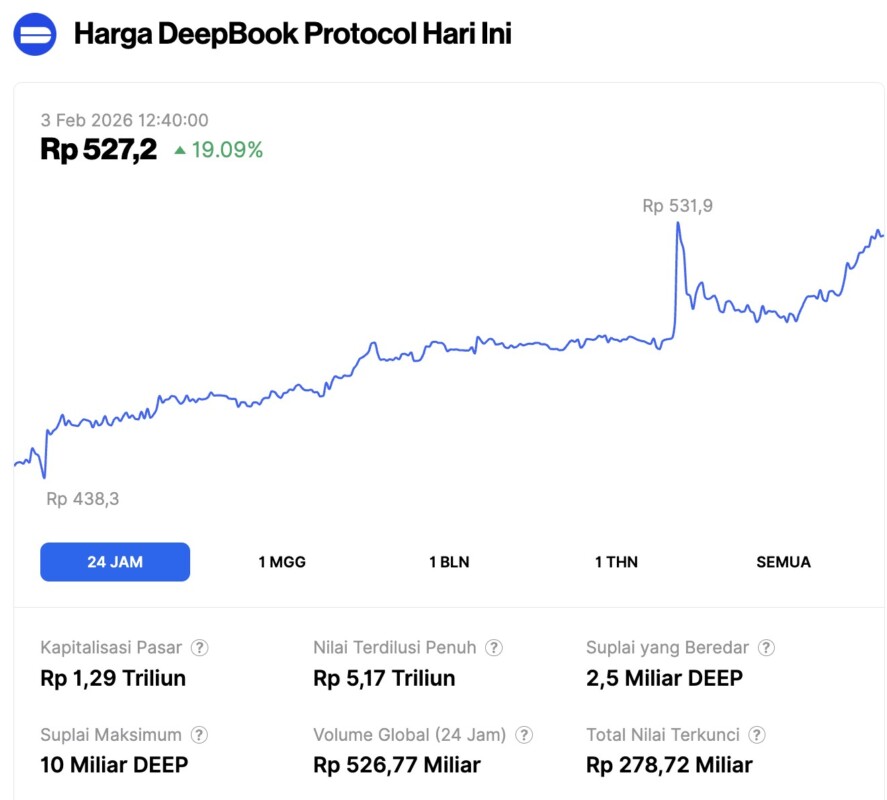The image size is (887, 800).
Task: View help for Total Nilai Terkunci
Action: (x=757, y=735)
